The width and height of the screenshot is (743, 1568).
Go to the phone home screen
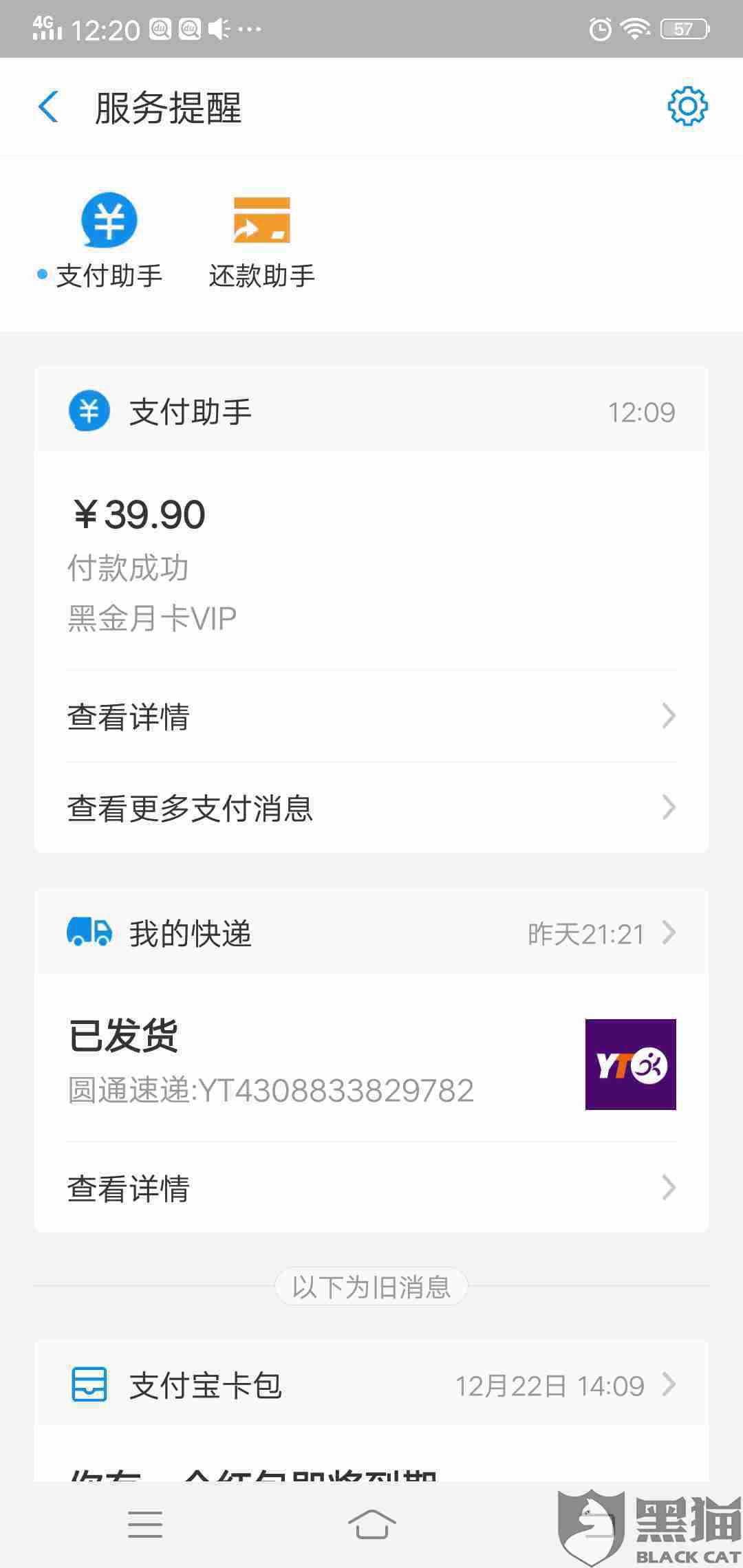coord(371,1525)
